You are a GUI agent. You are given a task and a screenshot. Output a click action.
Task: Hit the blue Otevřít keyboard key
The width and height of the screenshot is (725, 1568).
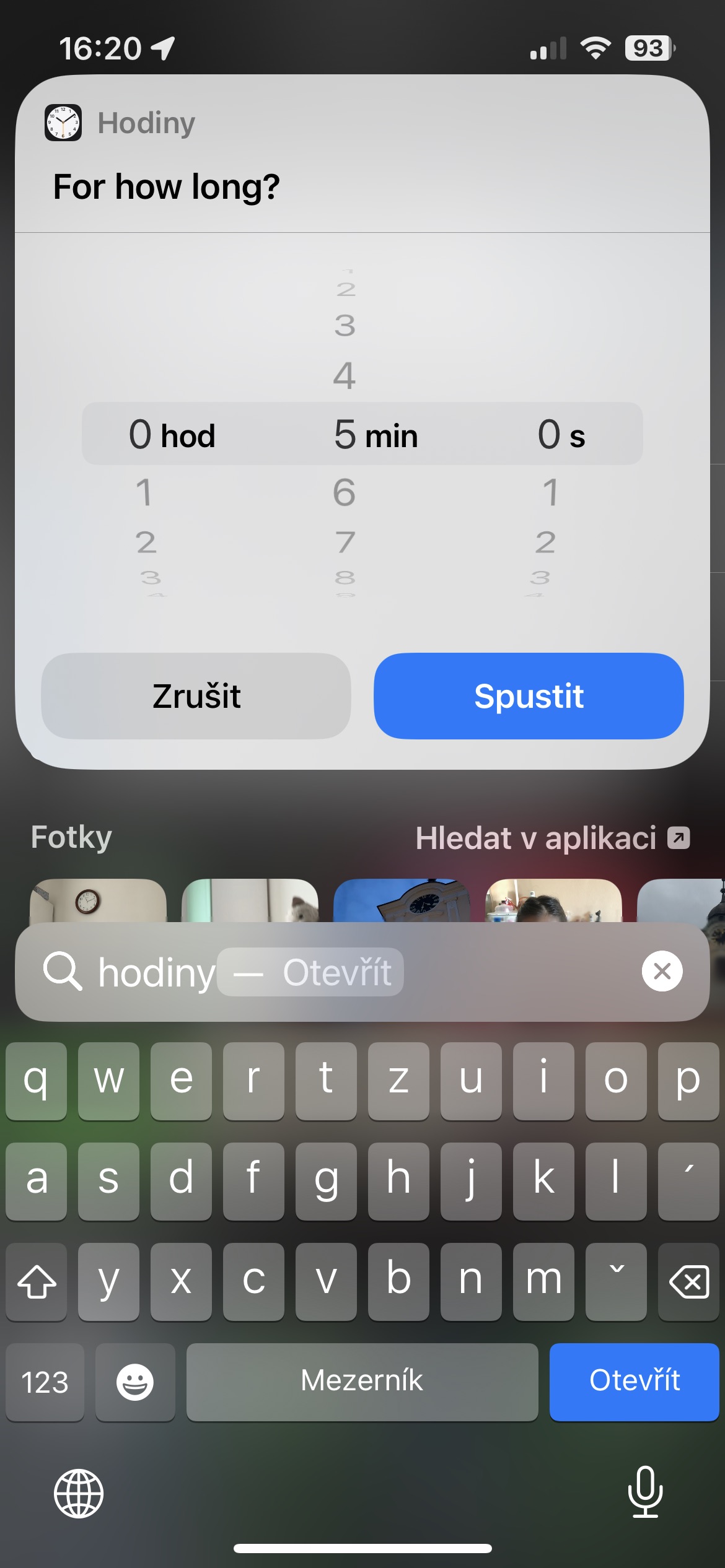click(x=634, y=1381)
